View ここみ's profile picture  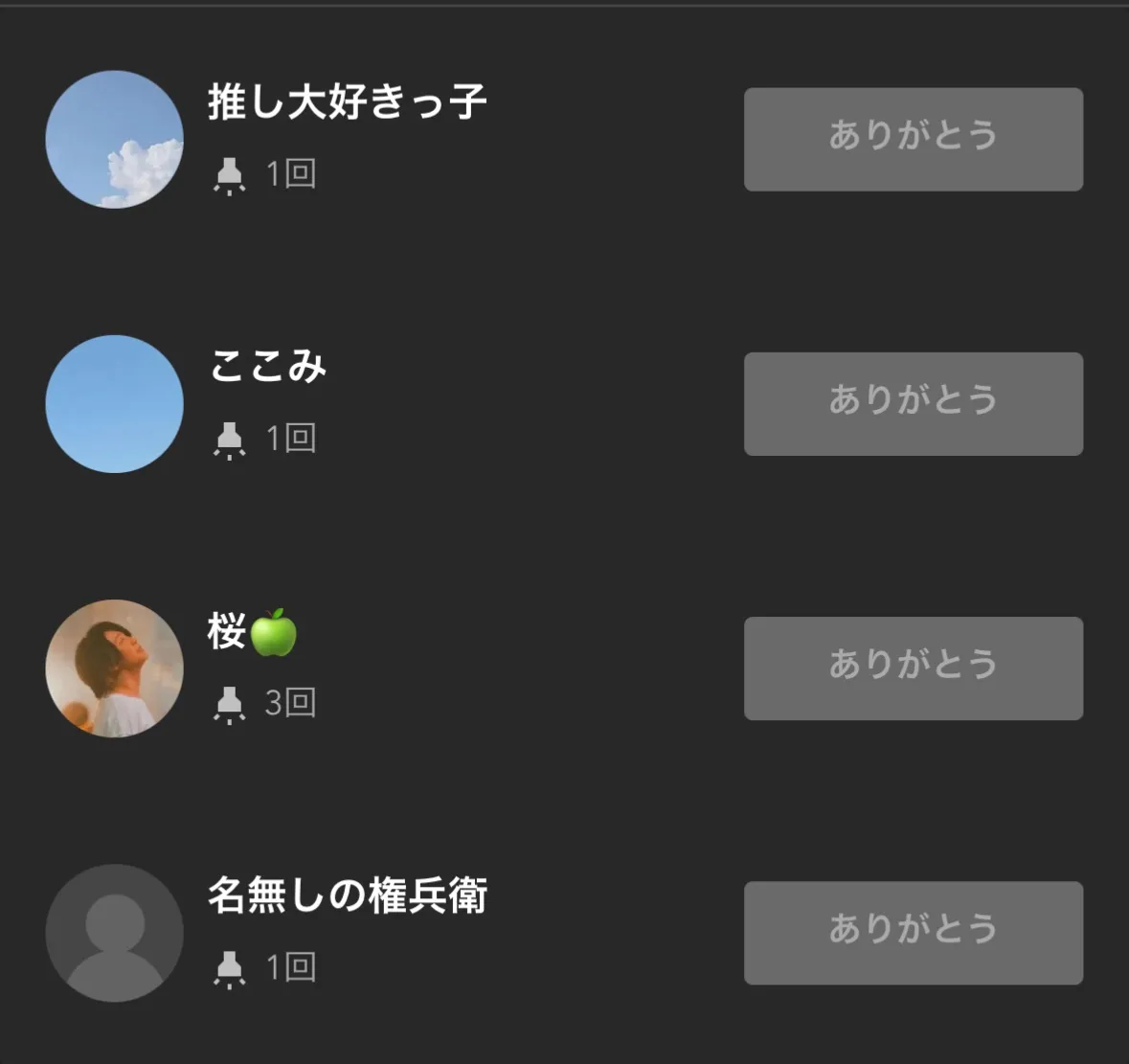pos(114,403)
